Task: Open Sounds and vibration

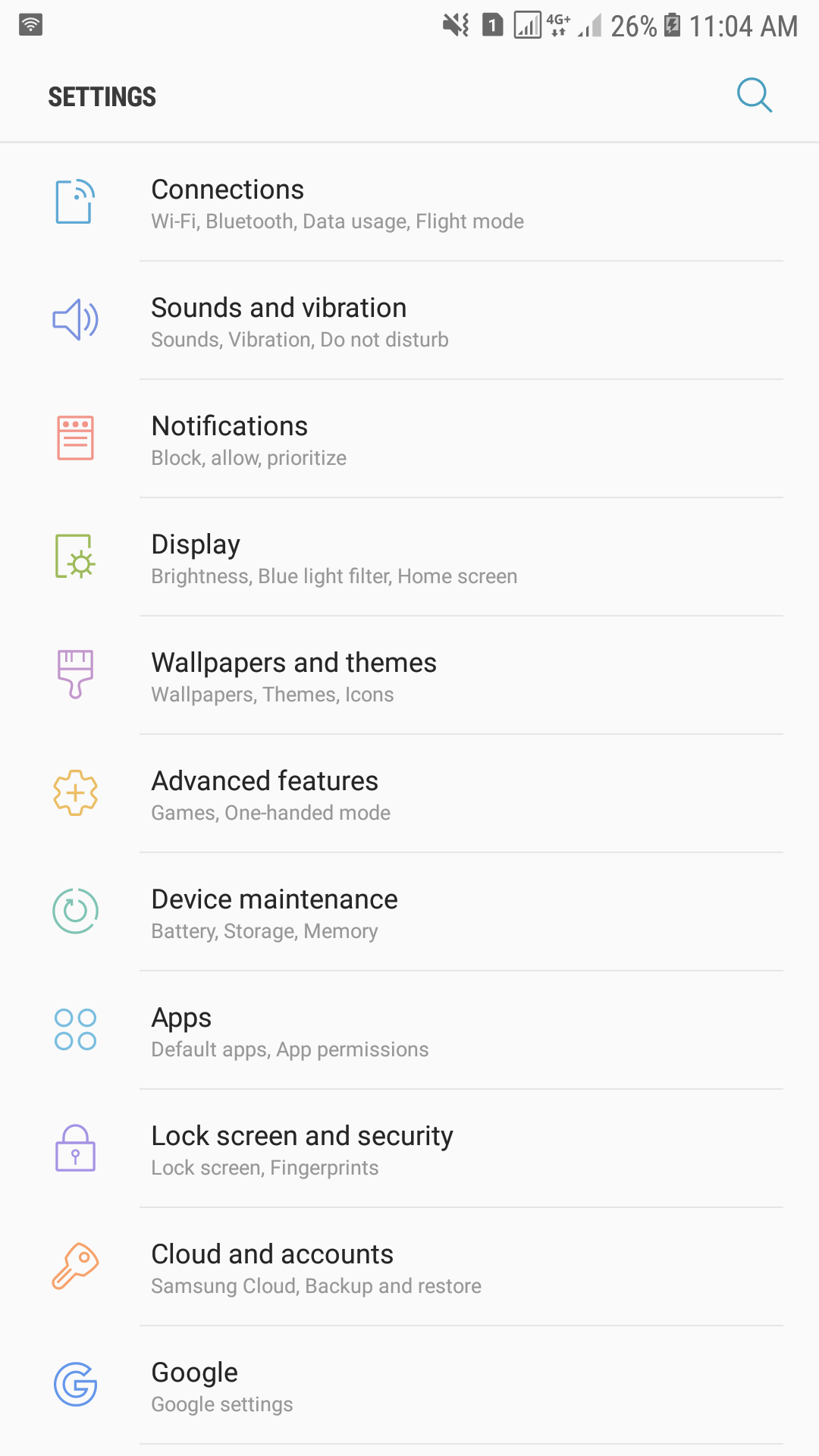Action: [x=409, y=321]
